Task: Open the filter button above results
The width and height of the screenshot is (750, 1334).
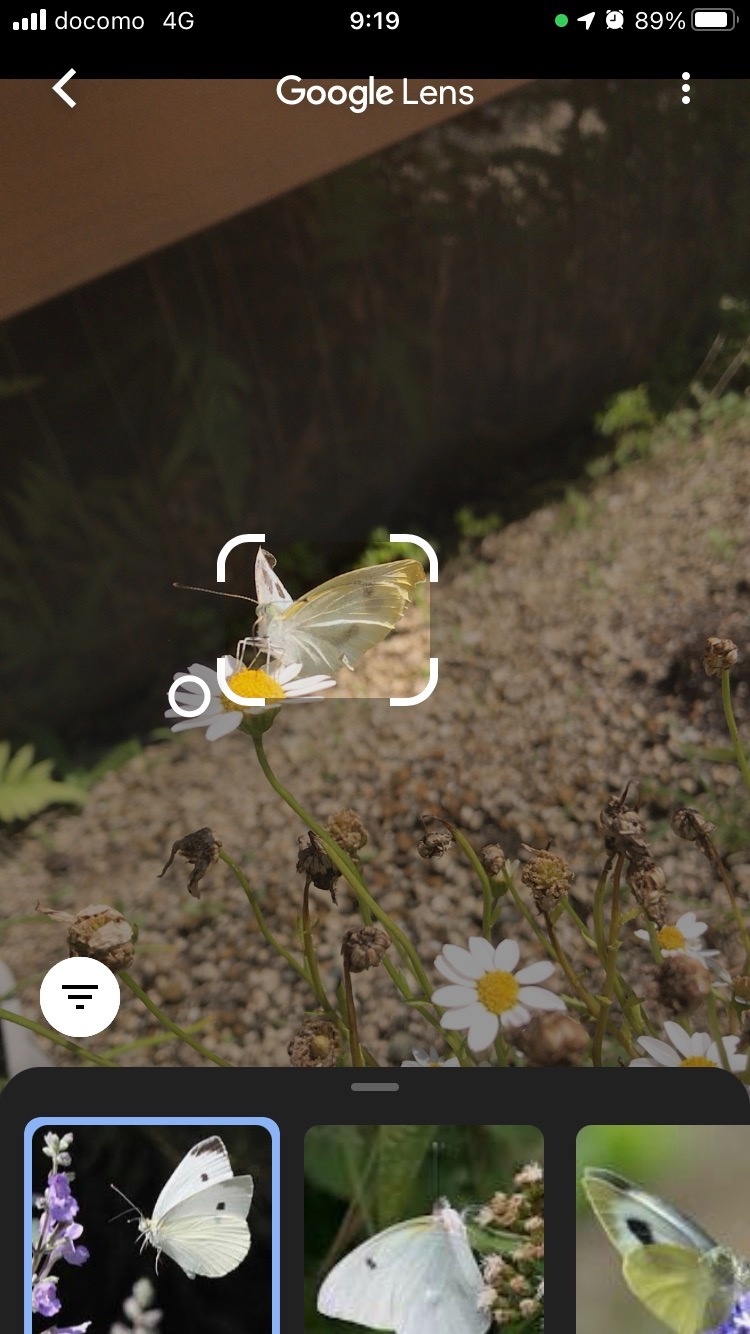Action: (x=80, y=996)
